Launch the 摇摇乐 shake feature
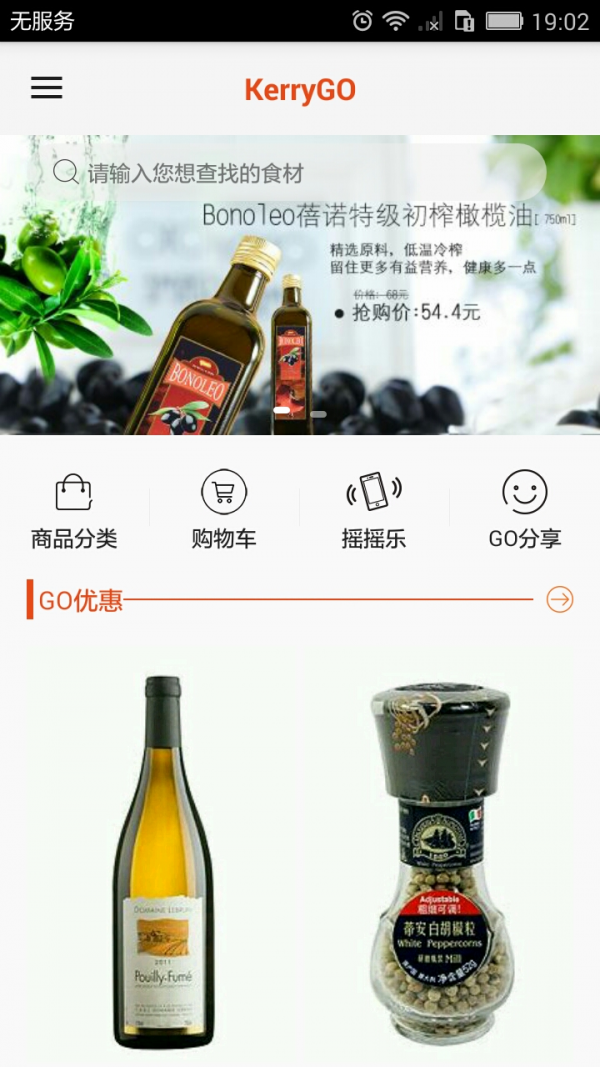Viewport: 600px width, 1067px height. (374, 511)
